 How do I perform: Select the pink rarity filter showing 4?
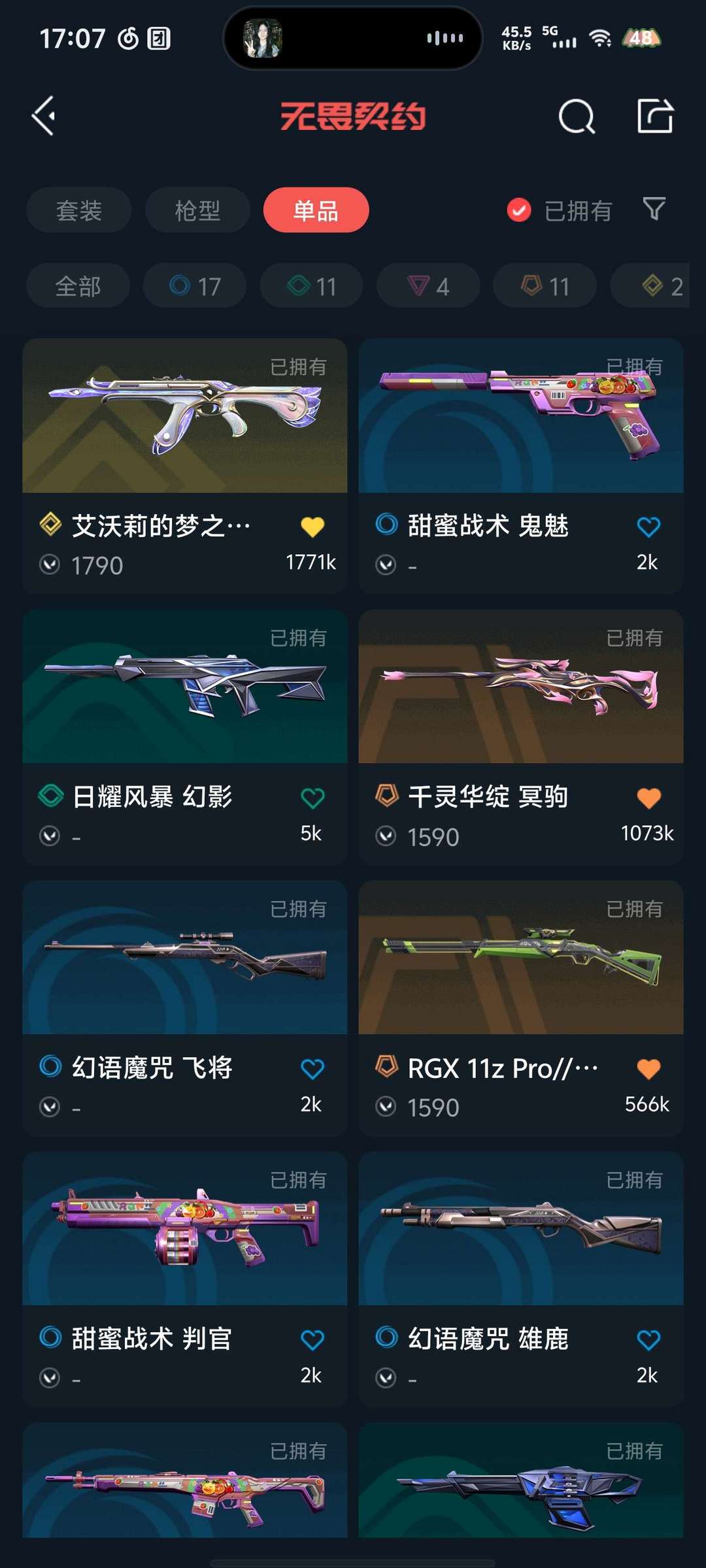click(x=428, y=286)
